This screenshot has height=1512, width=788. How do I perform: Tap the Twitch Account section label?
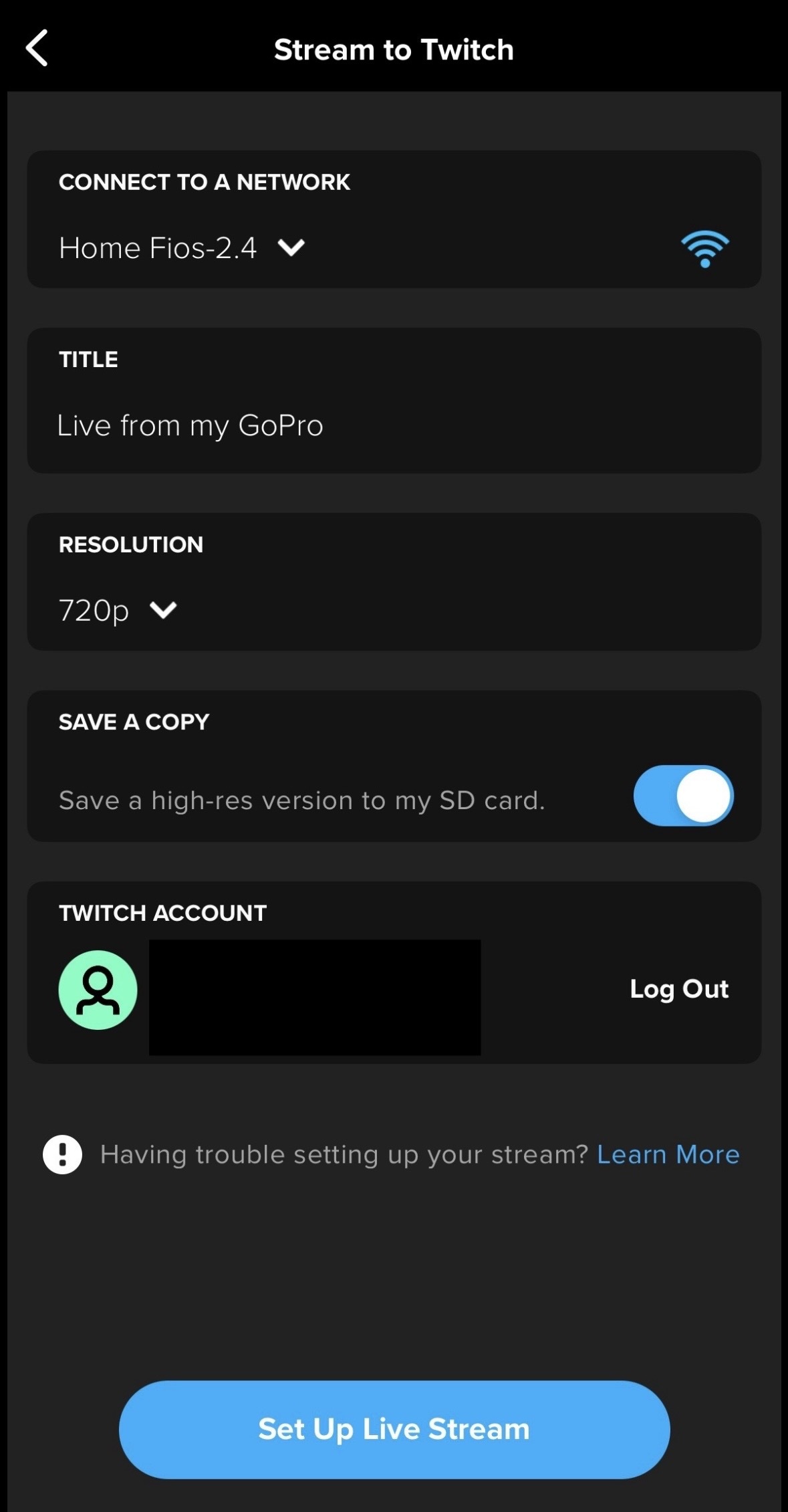[162, 913]
